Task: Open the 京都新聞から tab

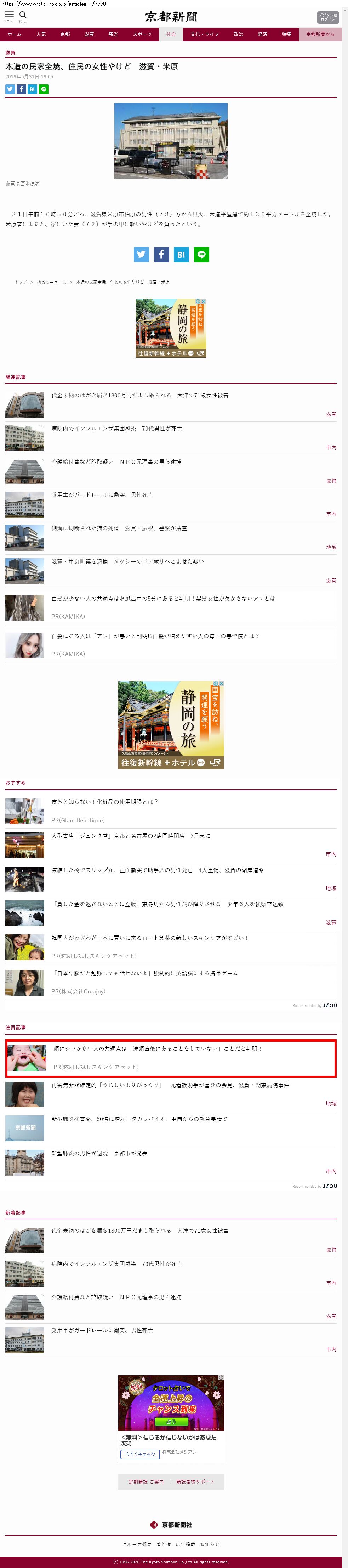Action: click(320, 34)
